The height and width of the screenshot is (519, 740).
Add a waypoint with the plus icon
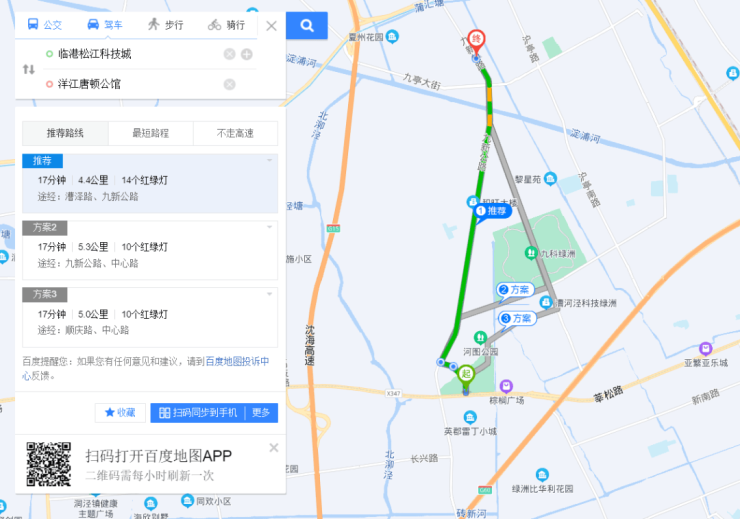click(x=246, y=54)
